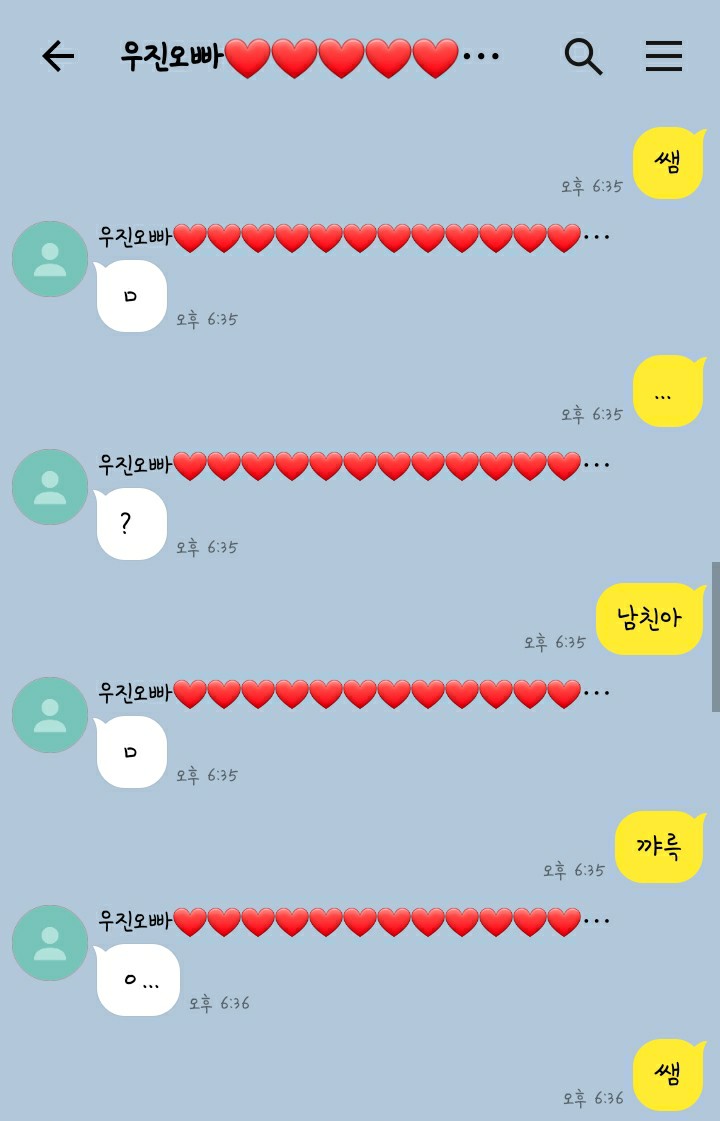
Task: Open sender's profile picture beside the "?" message
Action: 50,487
